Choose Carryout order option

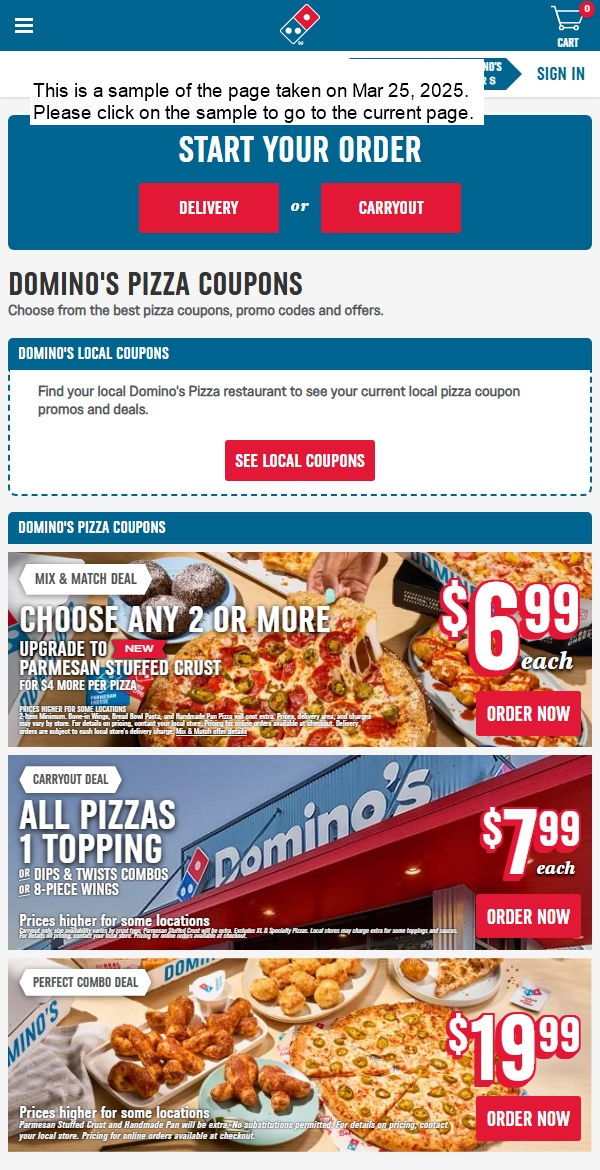391,208
